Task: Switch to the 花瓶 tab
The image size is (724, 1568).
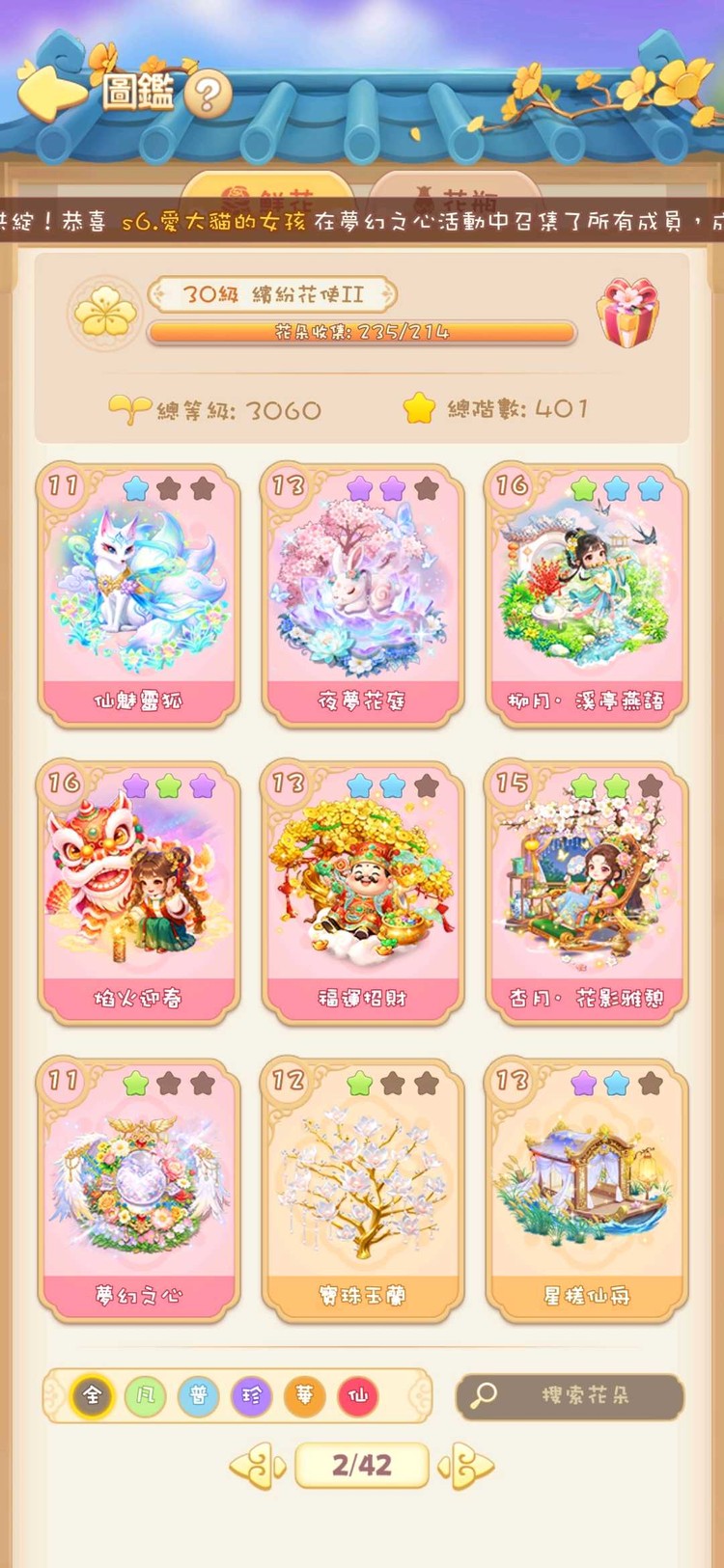Action: (x=454, y=193)
